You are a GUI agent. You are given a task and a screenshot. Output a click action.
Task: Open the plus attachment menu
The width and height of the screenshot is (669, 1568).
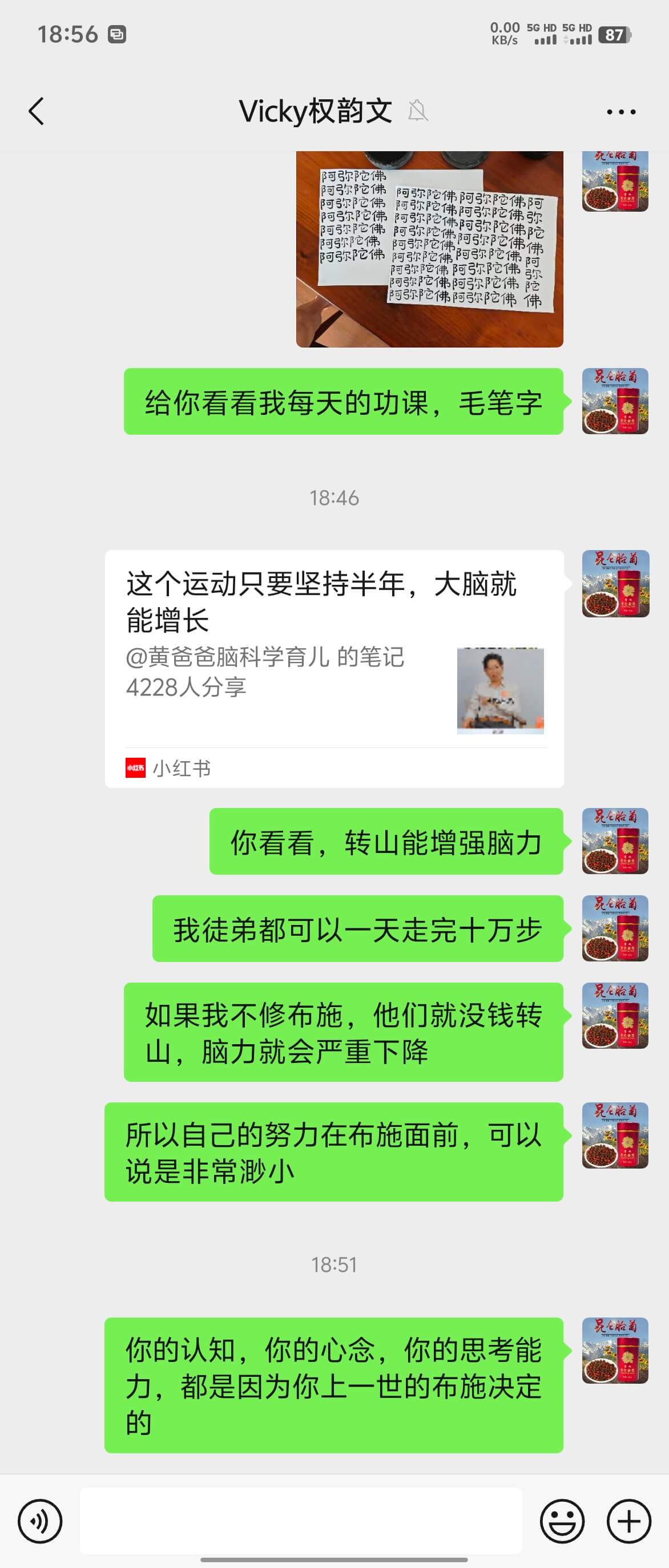click(629, 1521)
